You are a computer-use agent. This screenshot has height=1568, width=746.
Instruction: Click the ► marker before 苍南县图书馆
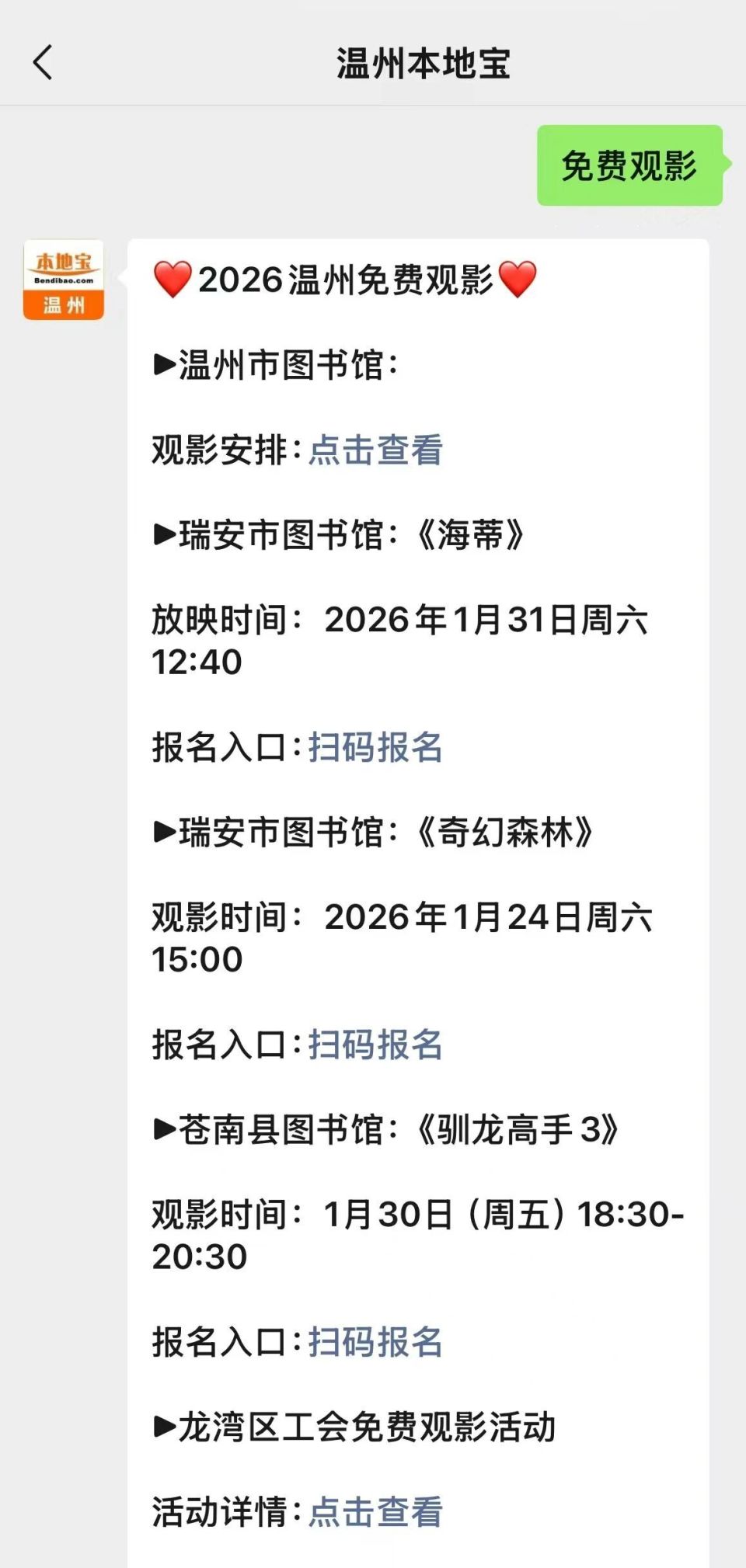coord(162,1132)
